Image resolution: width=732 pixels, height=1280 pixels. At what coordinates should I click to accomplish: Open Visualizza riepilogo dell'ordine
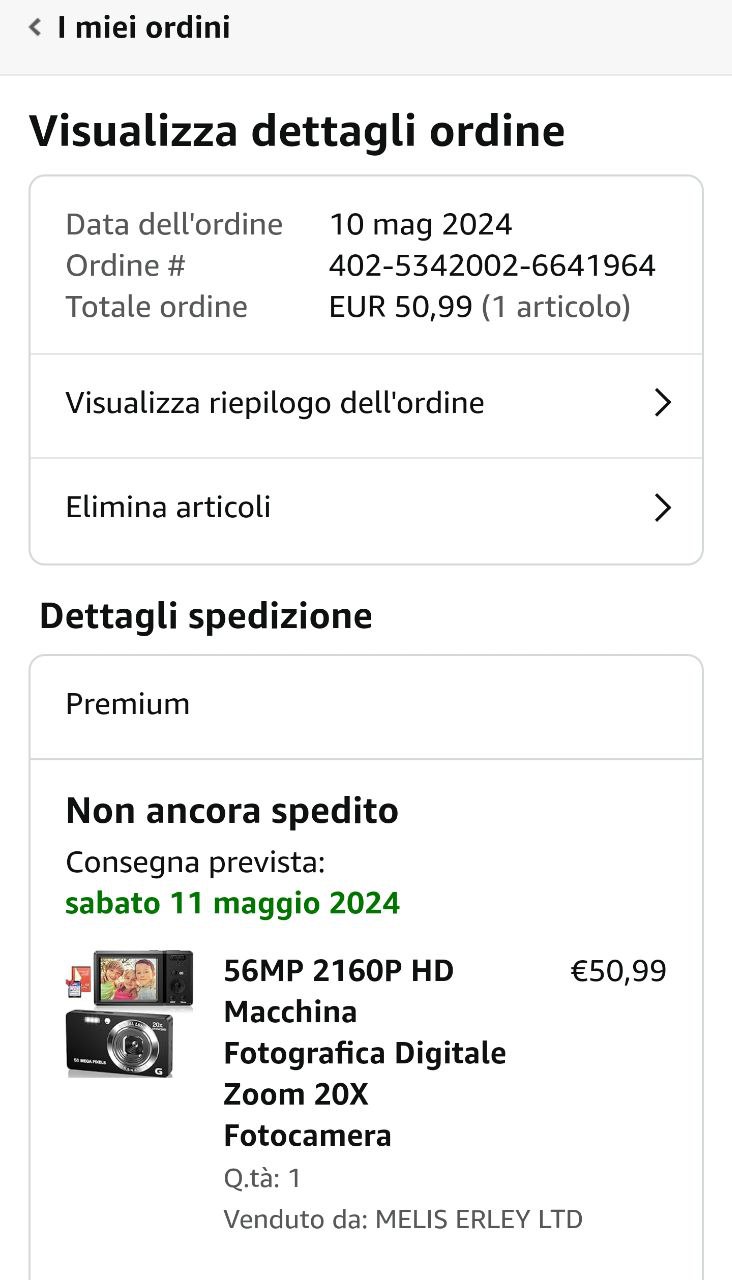(x=366, y=404)
